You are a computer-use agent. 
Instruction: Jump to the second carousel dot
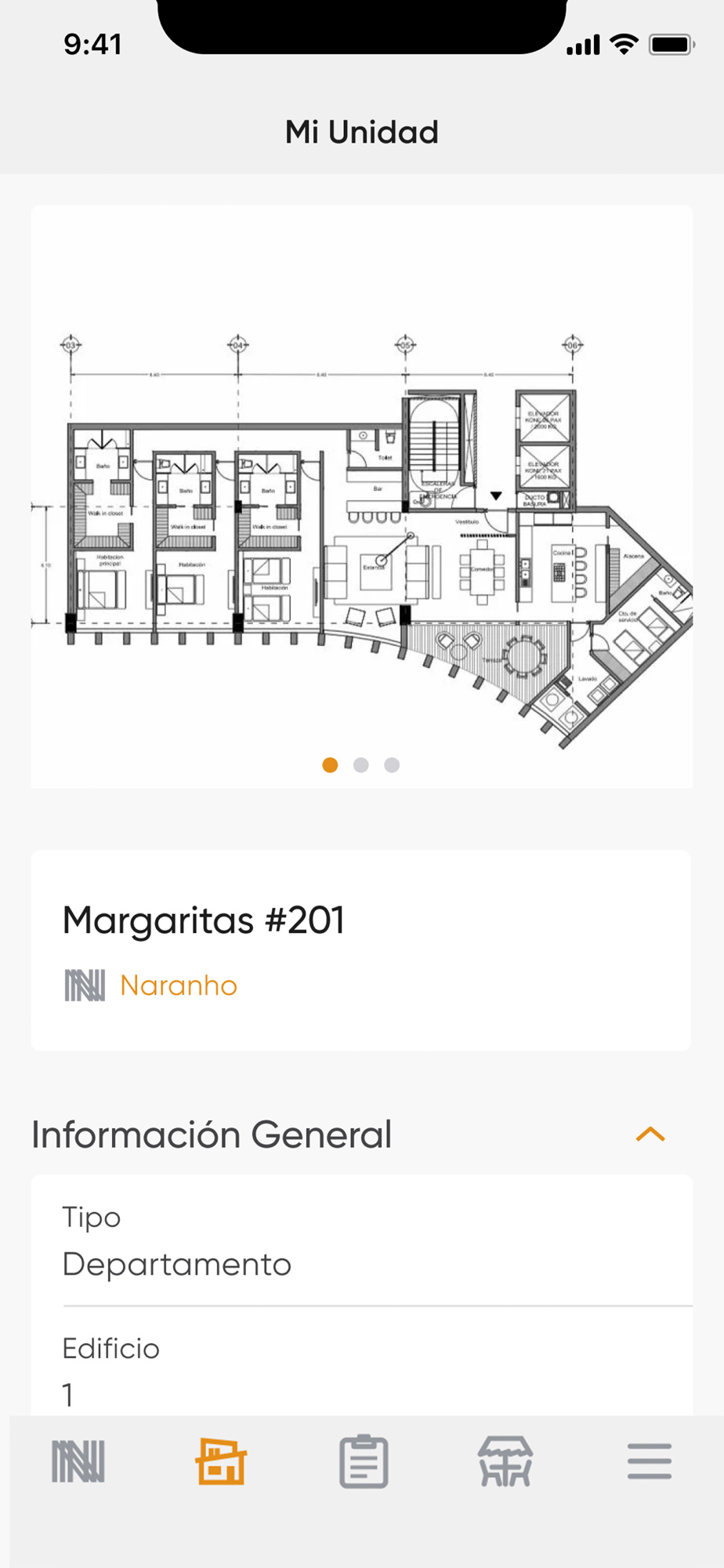click(361, 765)
